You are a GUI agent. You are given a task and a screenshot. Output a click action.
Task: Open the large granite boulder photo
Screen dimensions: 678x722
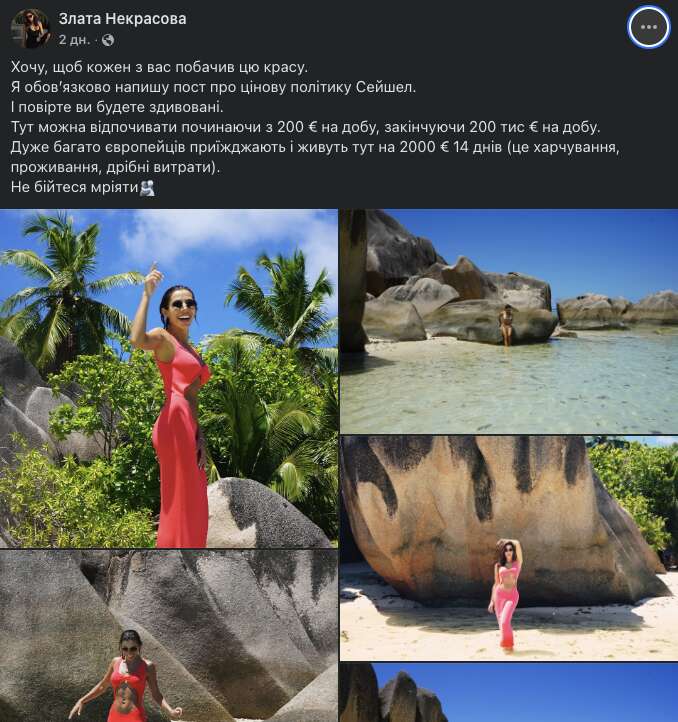click(x=509, y=547)
